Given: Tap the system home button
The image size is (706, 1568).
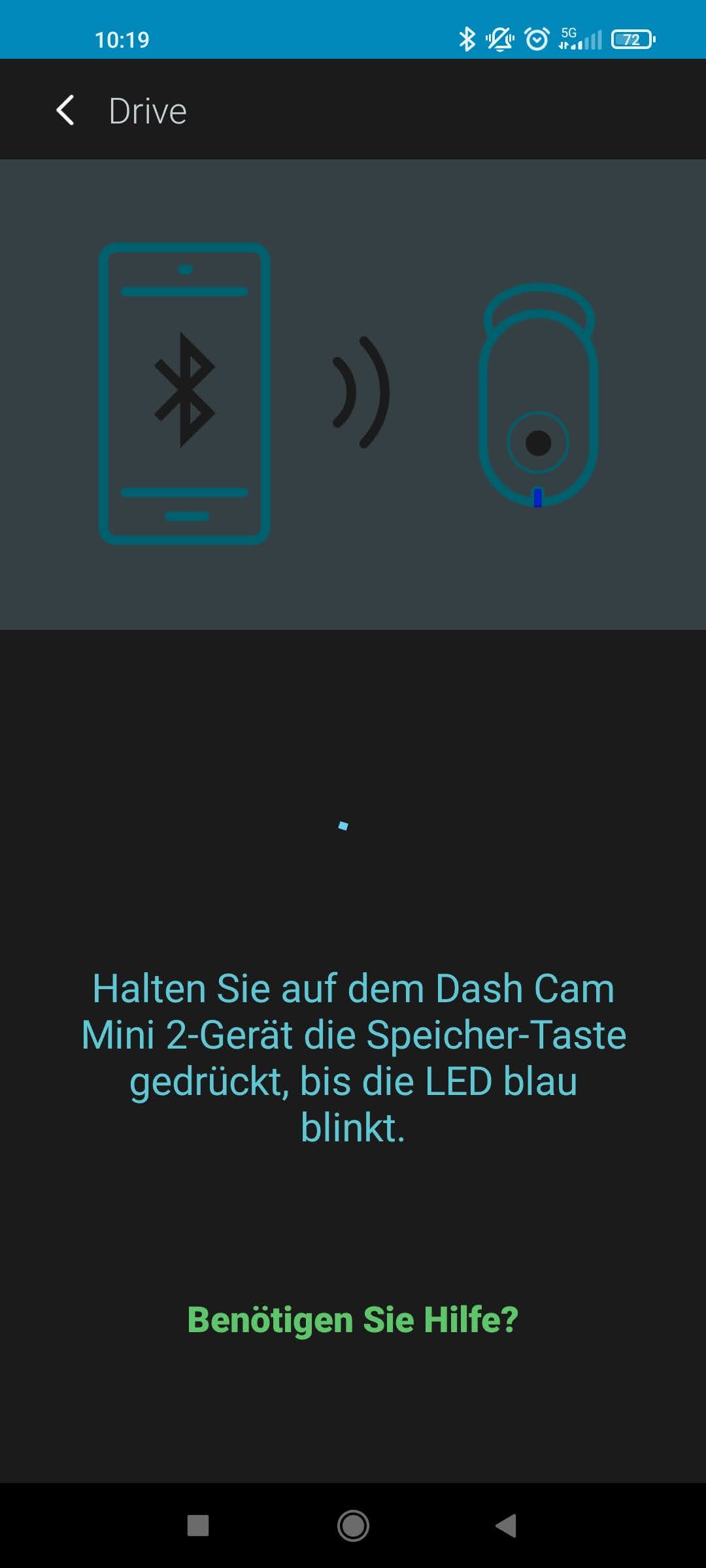Looking at the screenshot, I should point(353,1526).
